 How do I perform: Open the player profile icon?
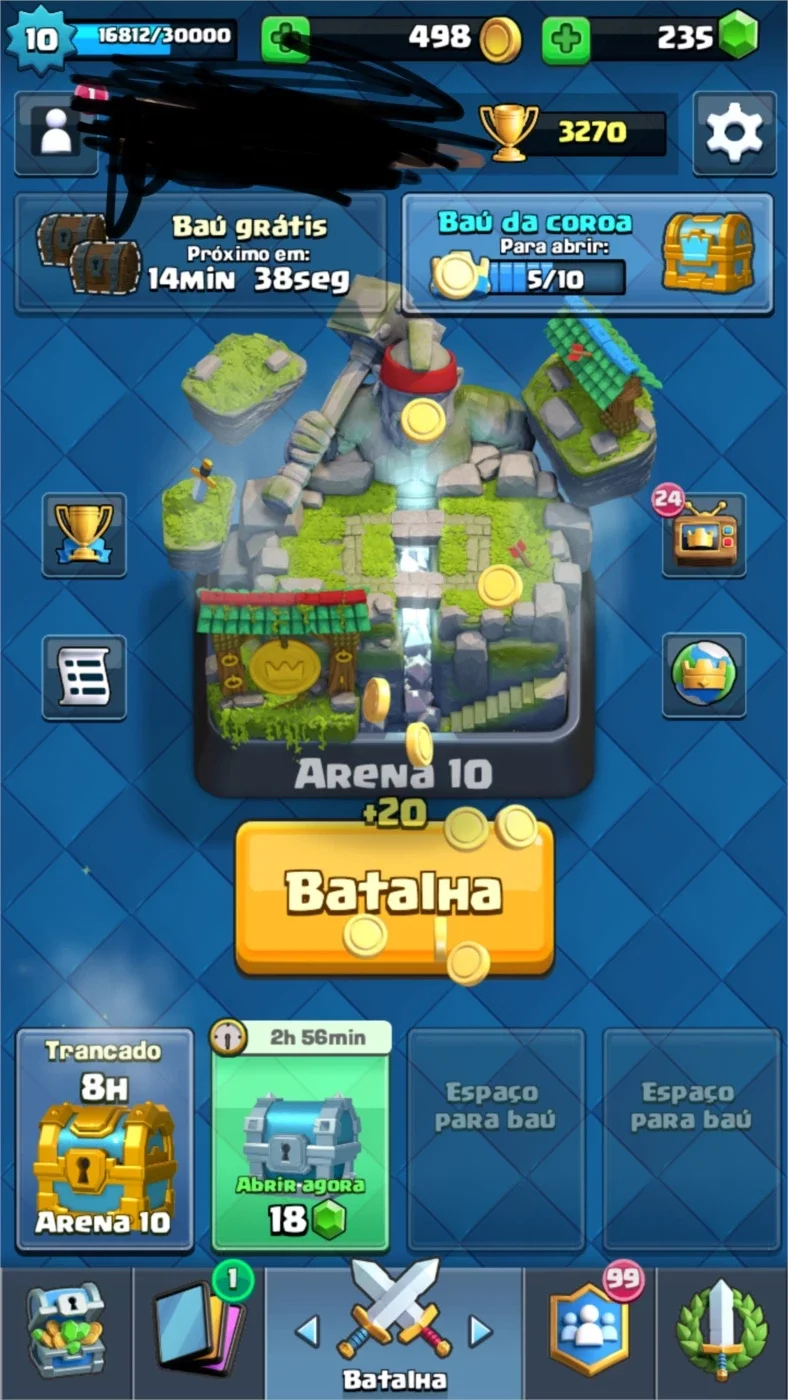[x=56, y=133]
